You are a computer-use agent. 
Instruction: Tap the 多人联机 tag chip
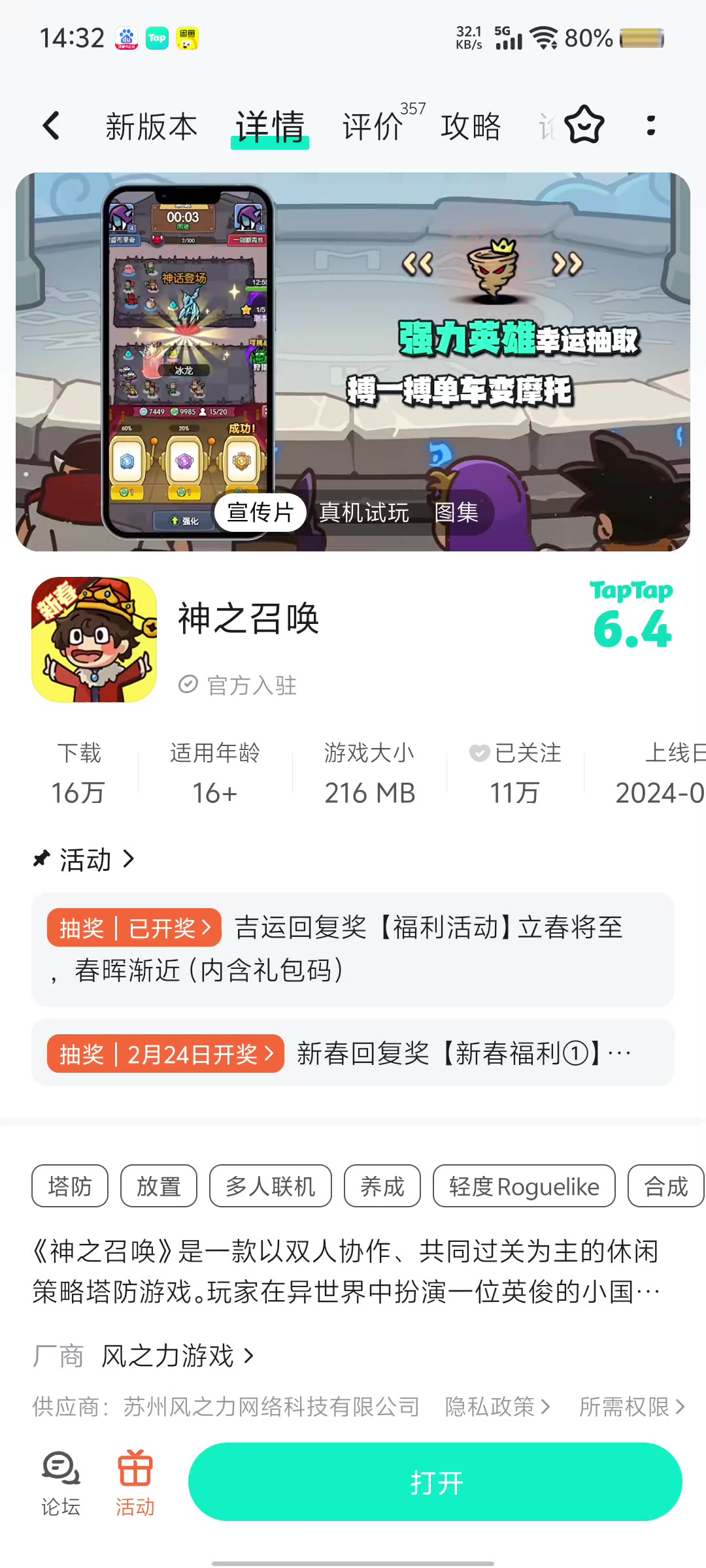click(x=270, y=1186)
